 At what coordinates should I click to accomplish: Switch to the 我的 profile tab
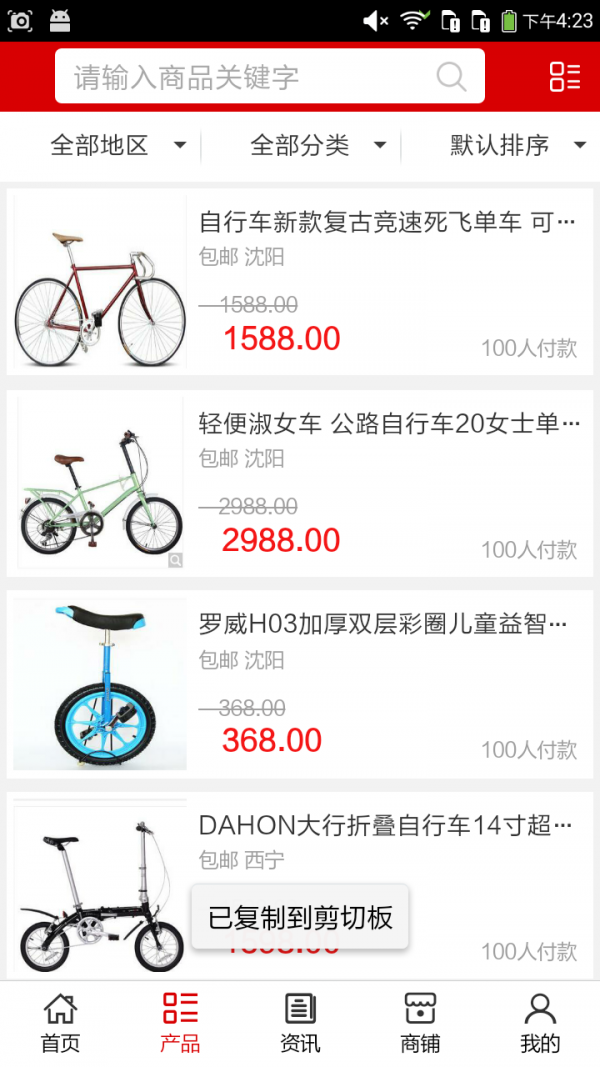tap(540, 1023)
